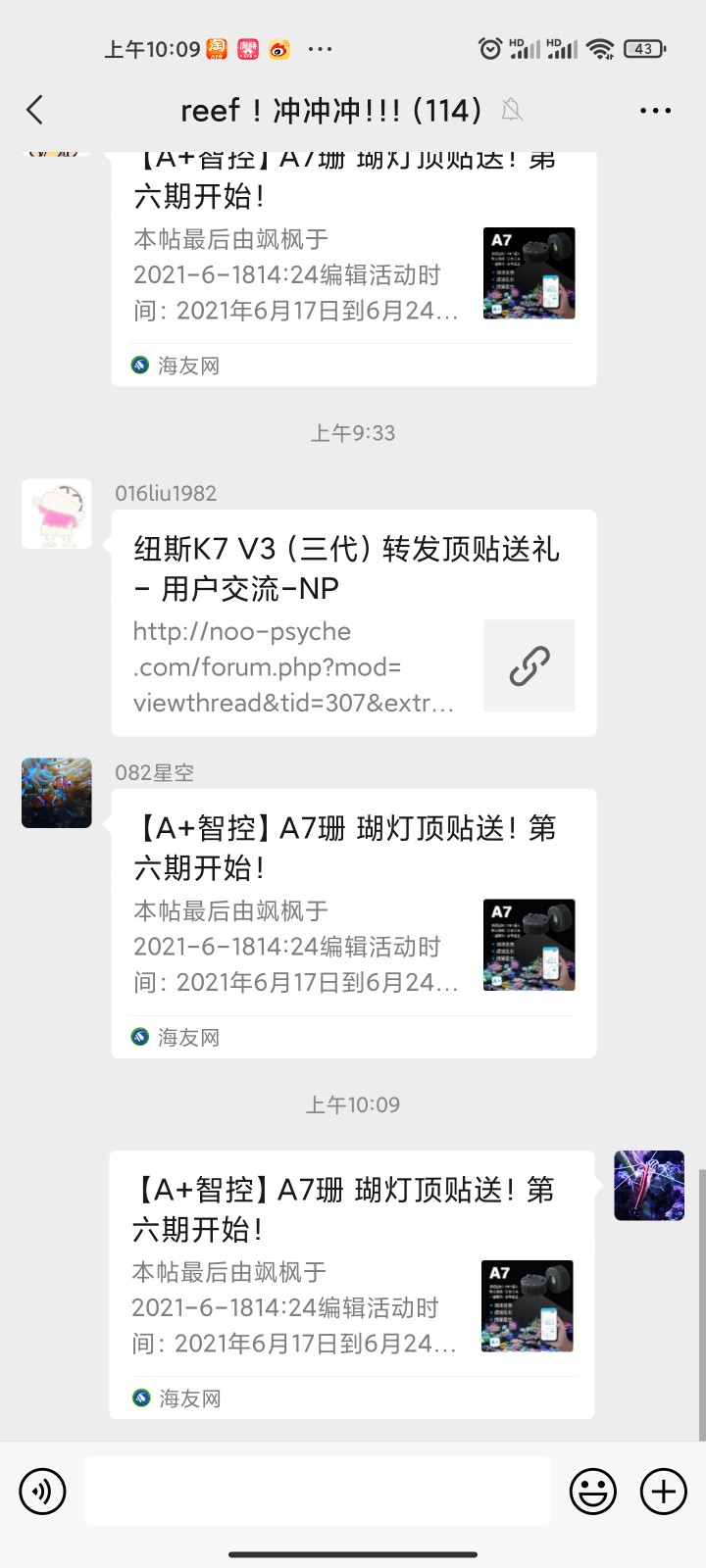Open 016liu1982's 纽斯K7 V3 shared link
The width and height of the screenshot is (706, 1568).
(x=353, y=623)
